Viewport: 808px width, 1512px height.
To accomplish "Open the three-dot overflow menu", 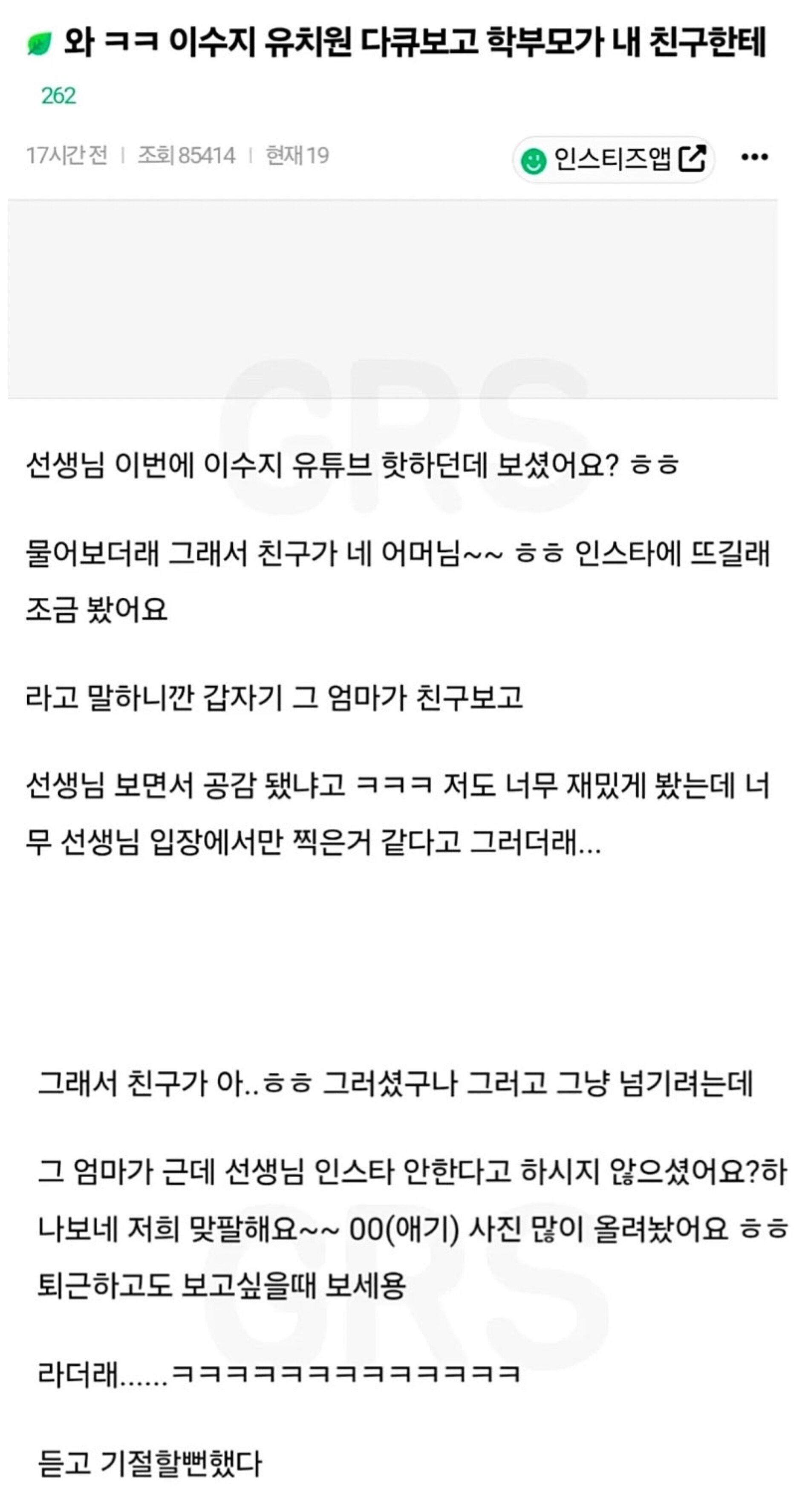I will coord(754,157).
